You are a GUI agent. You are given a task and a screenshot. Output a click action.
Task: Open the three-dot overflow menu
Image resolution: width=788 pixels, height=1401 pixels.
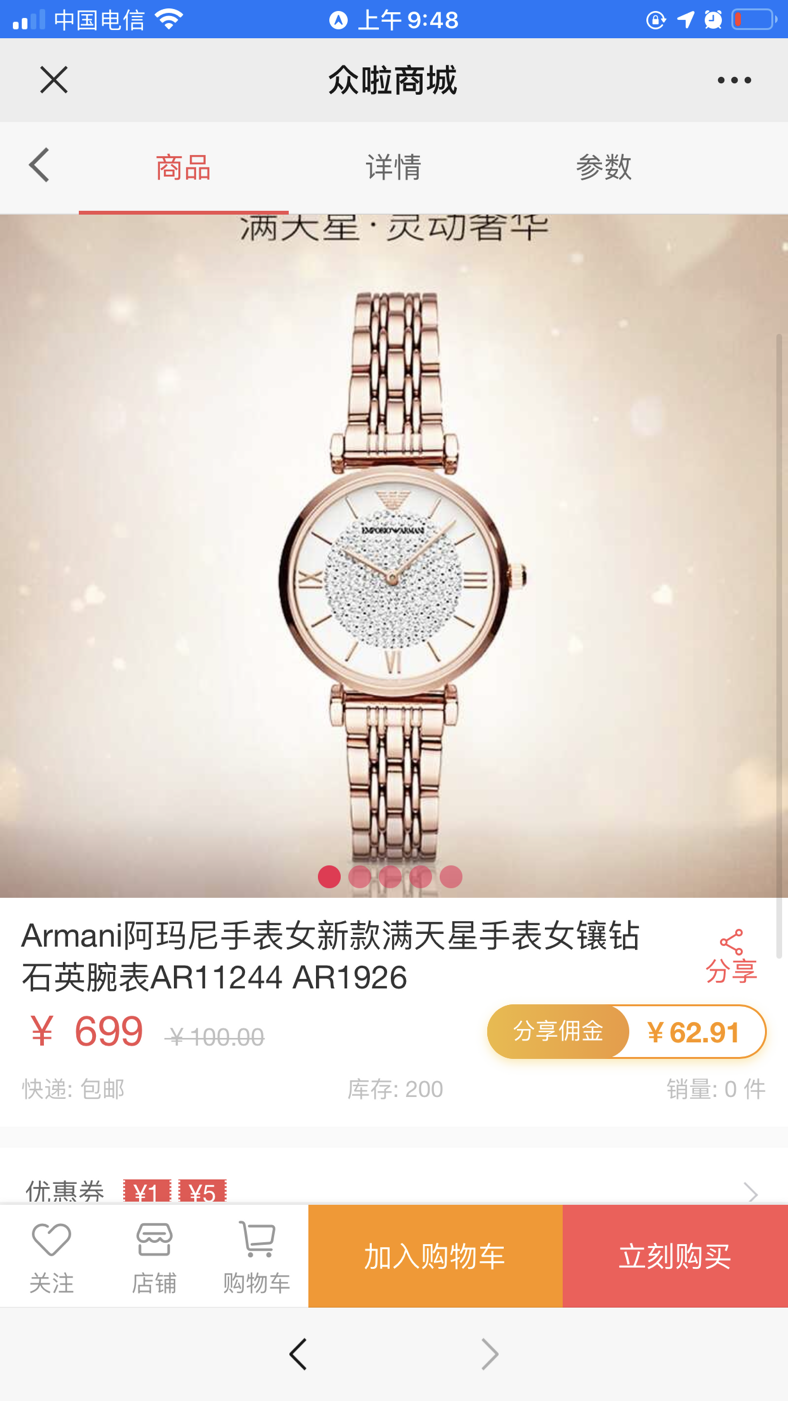click(x=734, y=80)
